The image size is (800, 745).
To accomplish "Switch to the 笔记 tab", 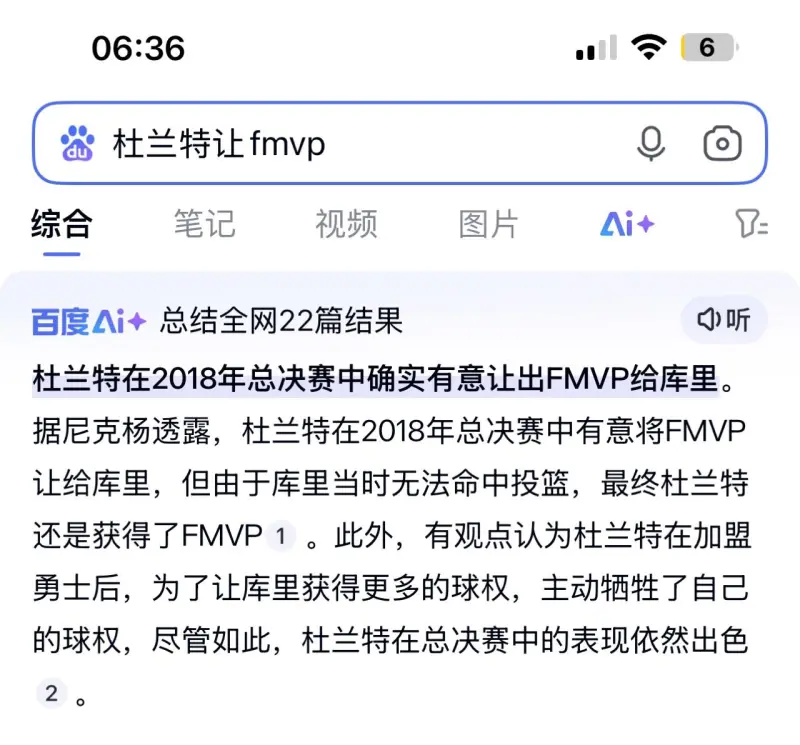I will [204, 224].
